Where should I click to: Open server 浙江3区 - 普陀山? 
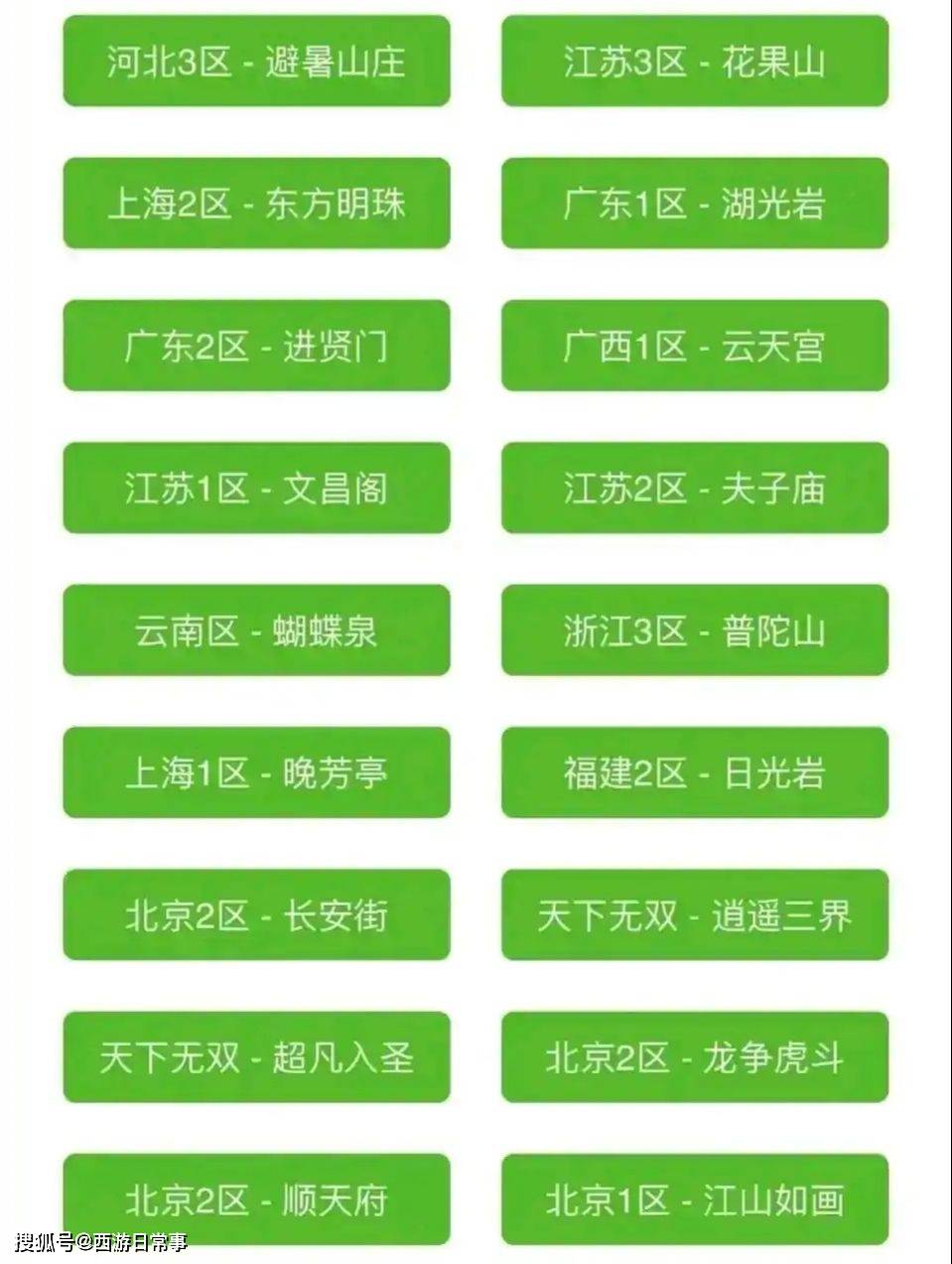click(x=694, y=631)
